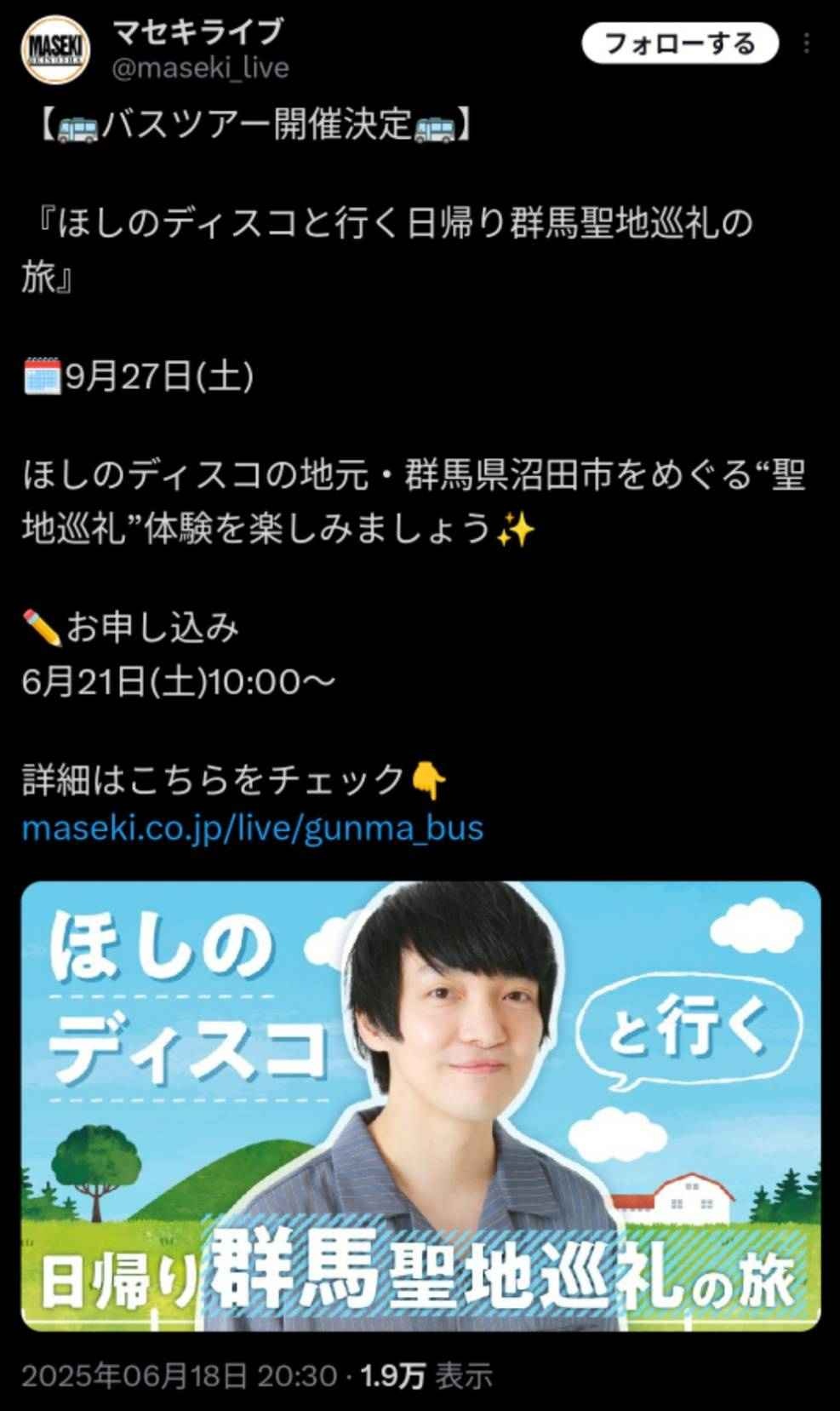Image resolution: width=840 pixels, height=1411 pixels.
Task: Tap the フォローする follow button
Action: coord(680,43)
